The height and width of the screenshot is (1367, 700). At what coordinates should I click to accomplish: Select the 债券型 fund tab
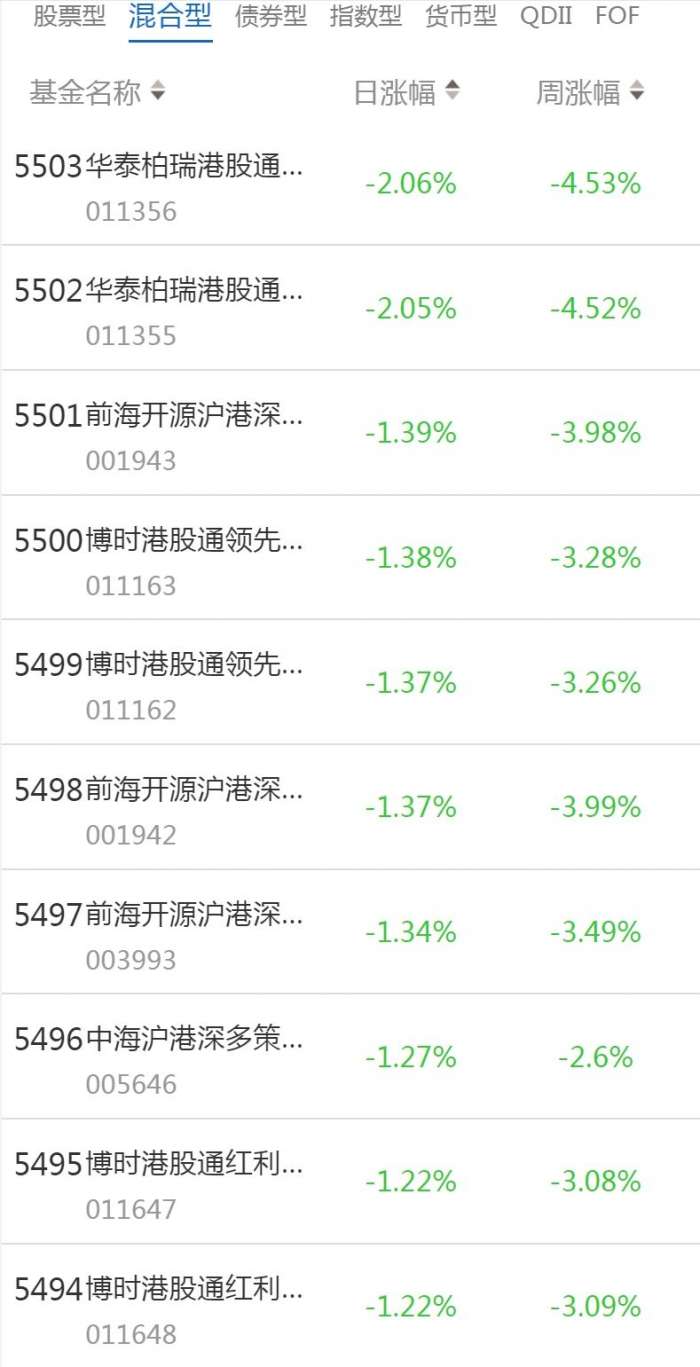coord(270,17)
